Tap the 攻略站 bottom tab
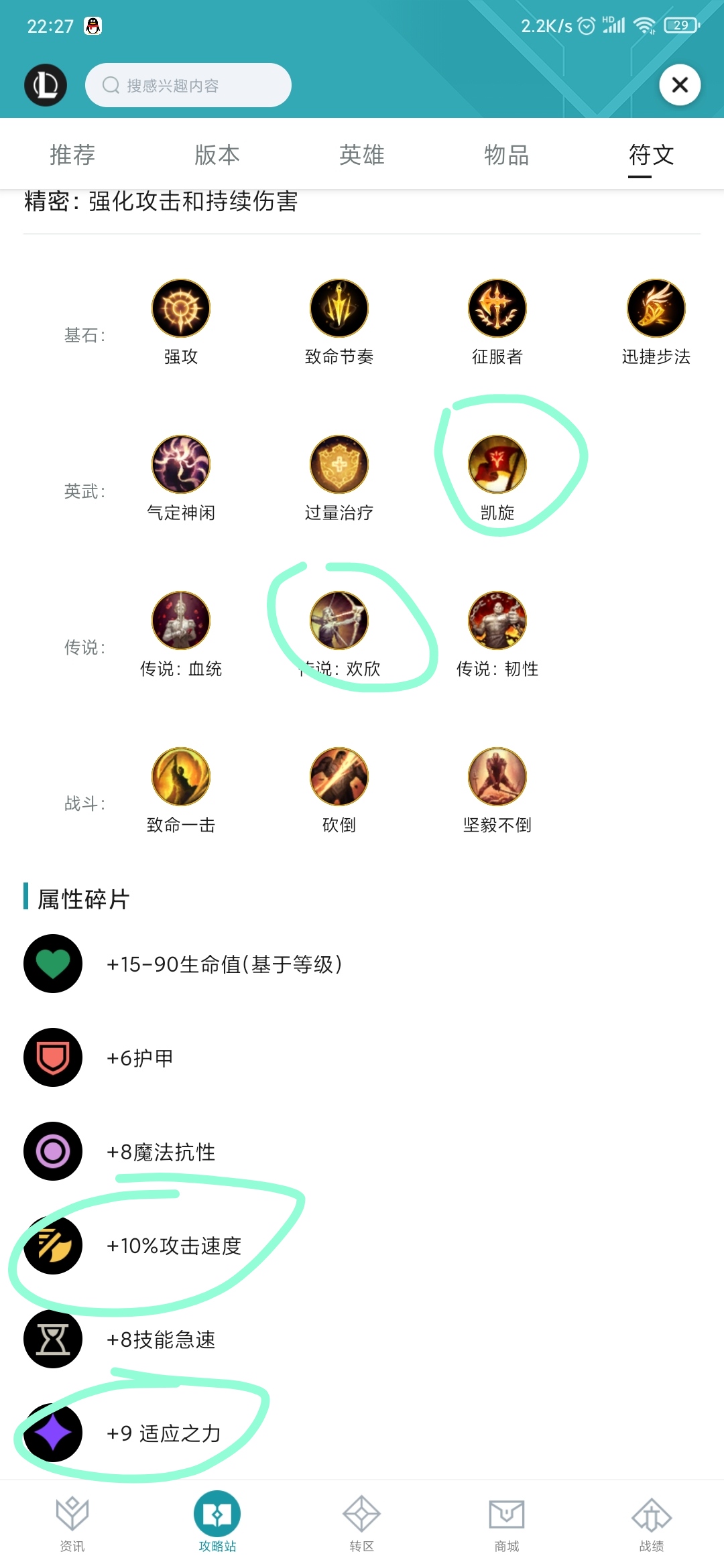The width and height of the screenshot is (724, 1568). pyautogui.click(x=217, y=1523)
